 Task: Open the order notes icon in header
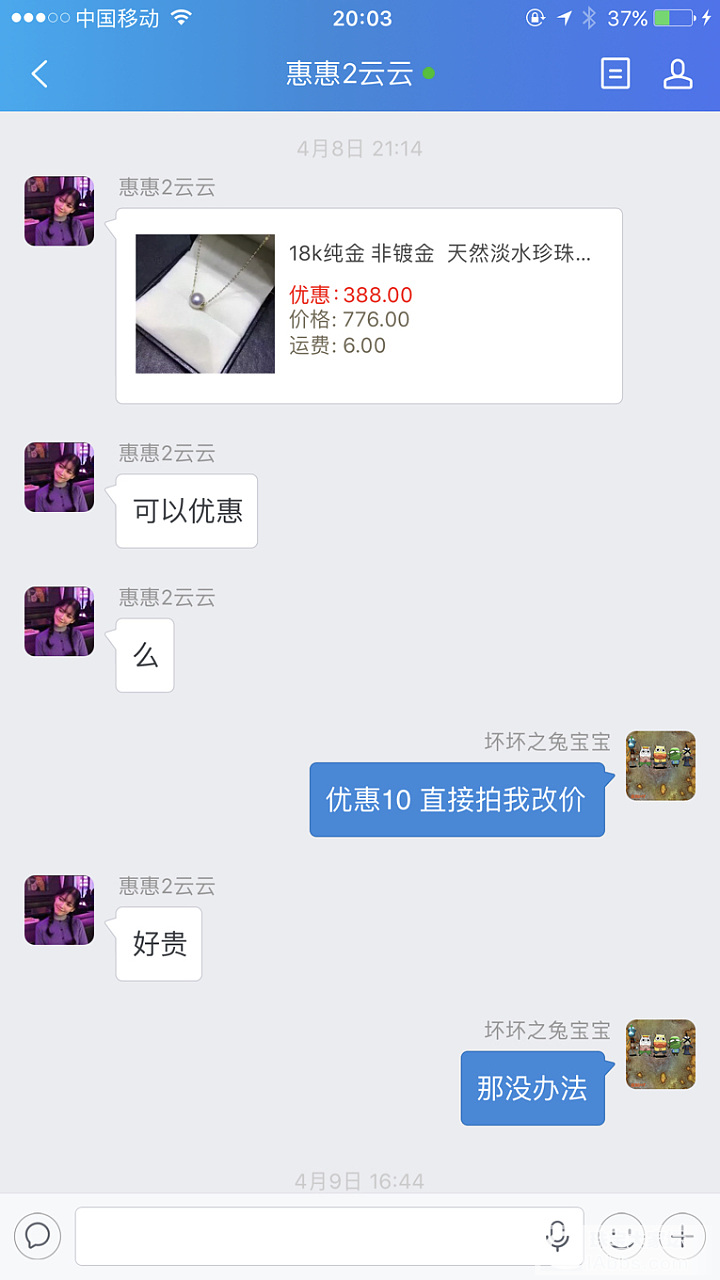click(615, 74)
